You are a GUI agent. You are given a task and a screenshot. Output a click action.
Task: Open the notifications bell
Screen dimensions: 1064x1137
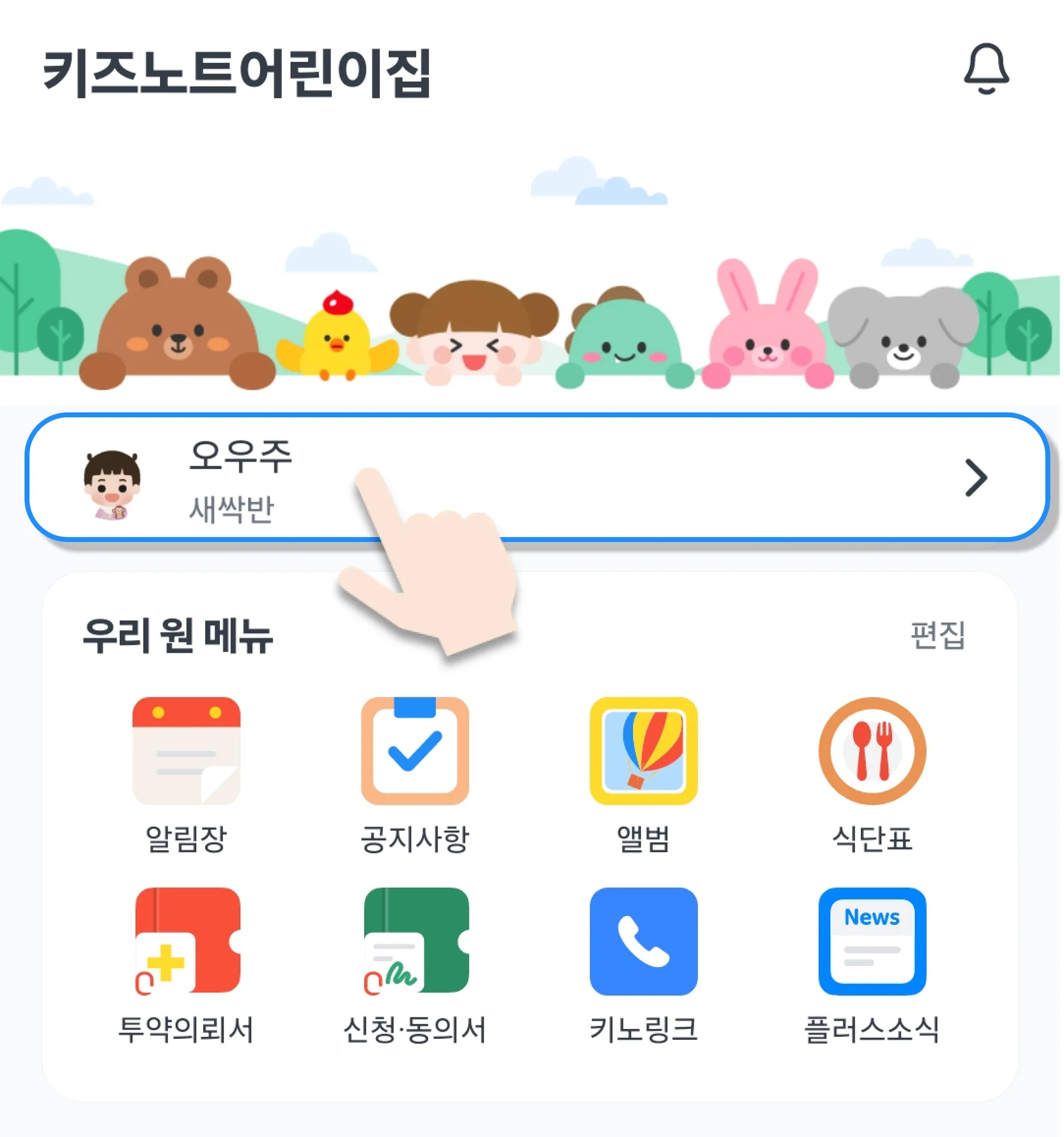click(986, 69)
